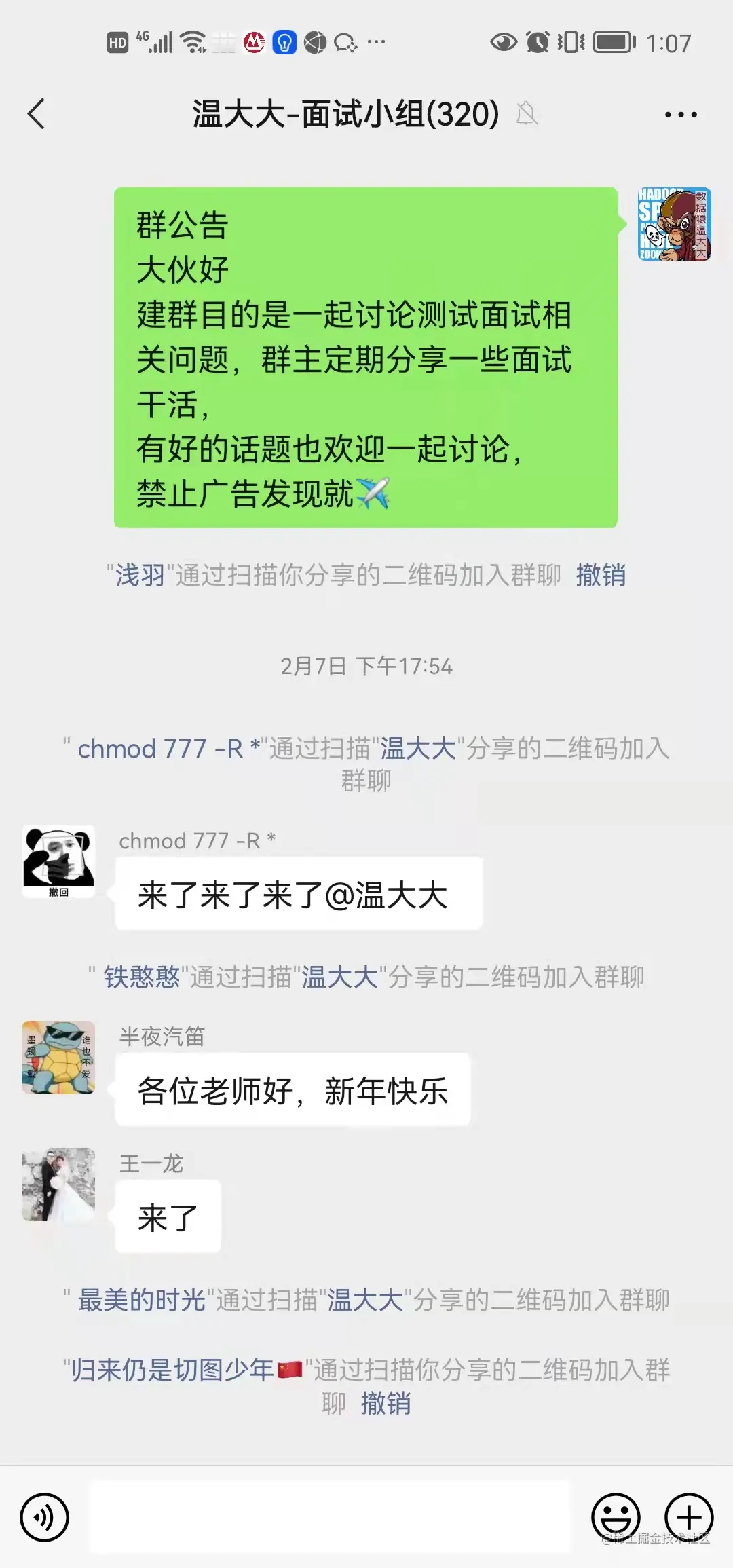
Task: Open 王一龙's profile picture
Action: point(58,1184)
